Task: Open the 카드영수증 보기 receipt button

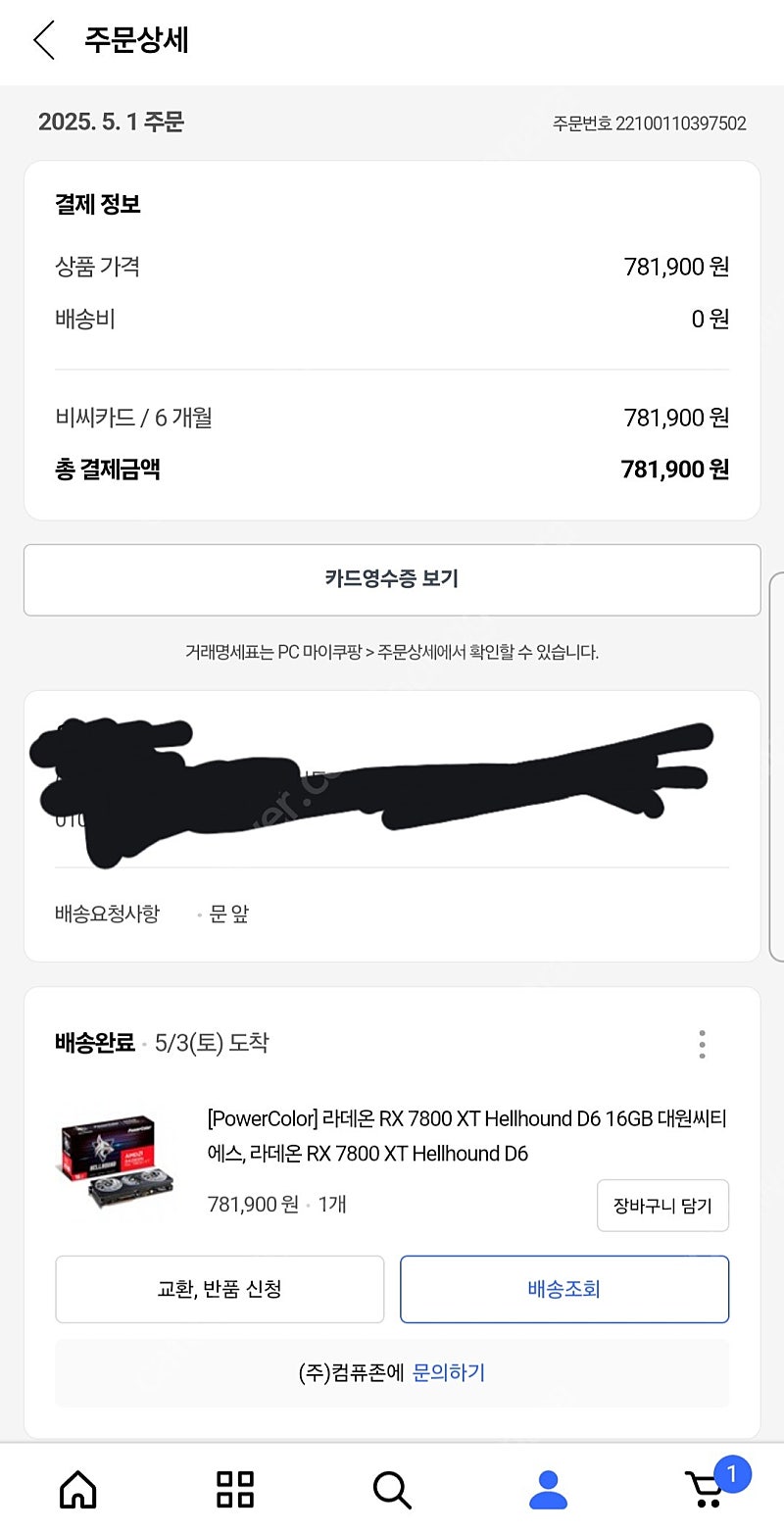Action: (x=392, y=579)
